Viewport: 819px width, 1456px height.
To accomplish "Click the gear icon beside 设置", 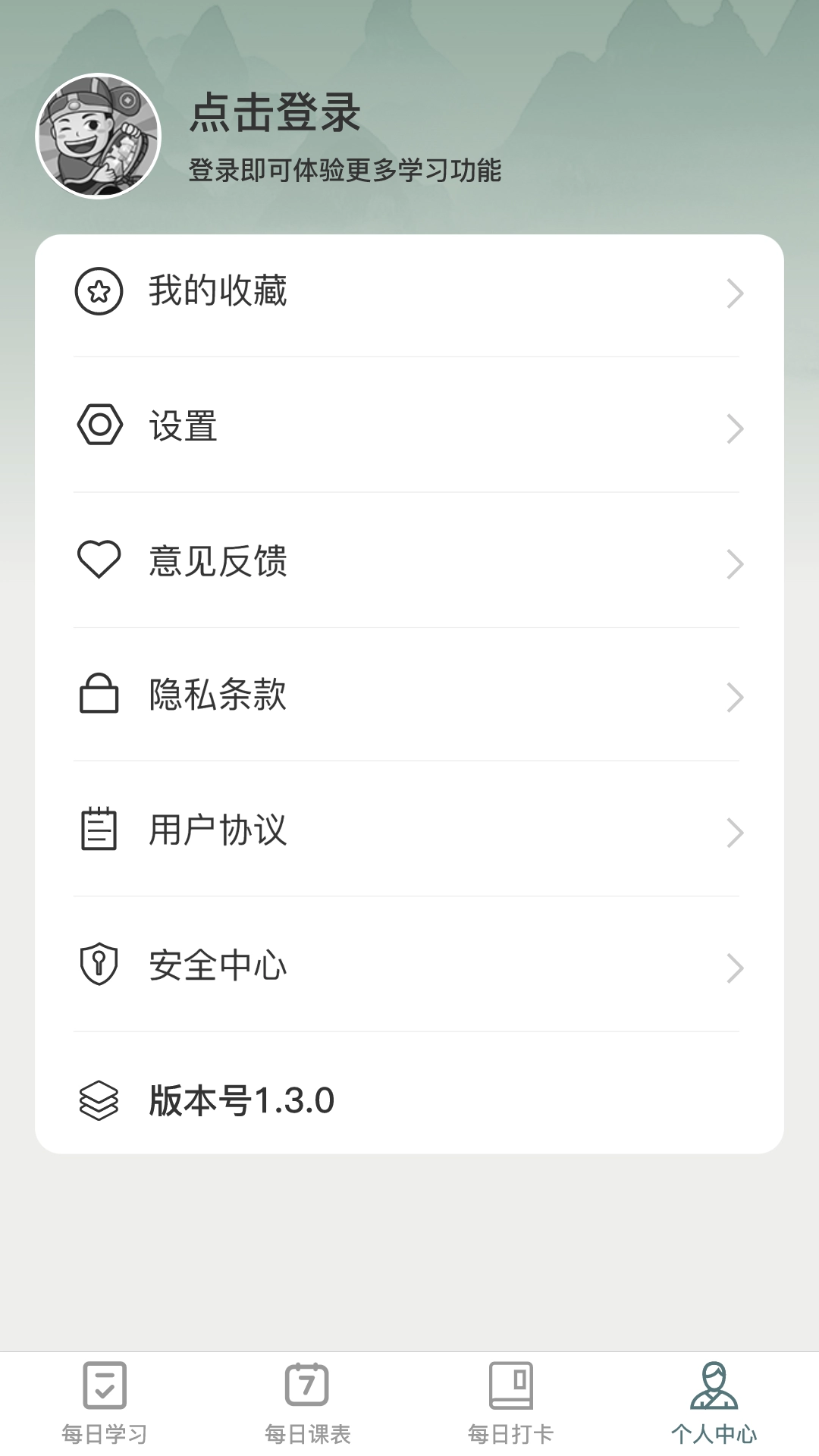I will [99, 427].
